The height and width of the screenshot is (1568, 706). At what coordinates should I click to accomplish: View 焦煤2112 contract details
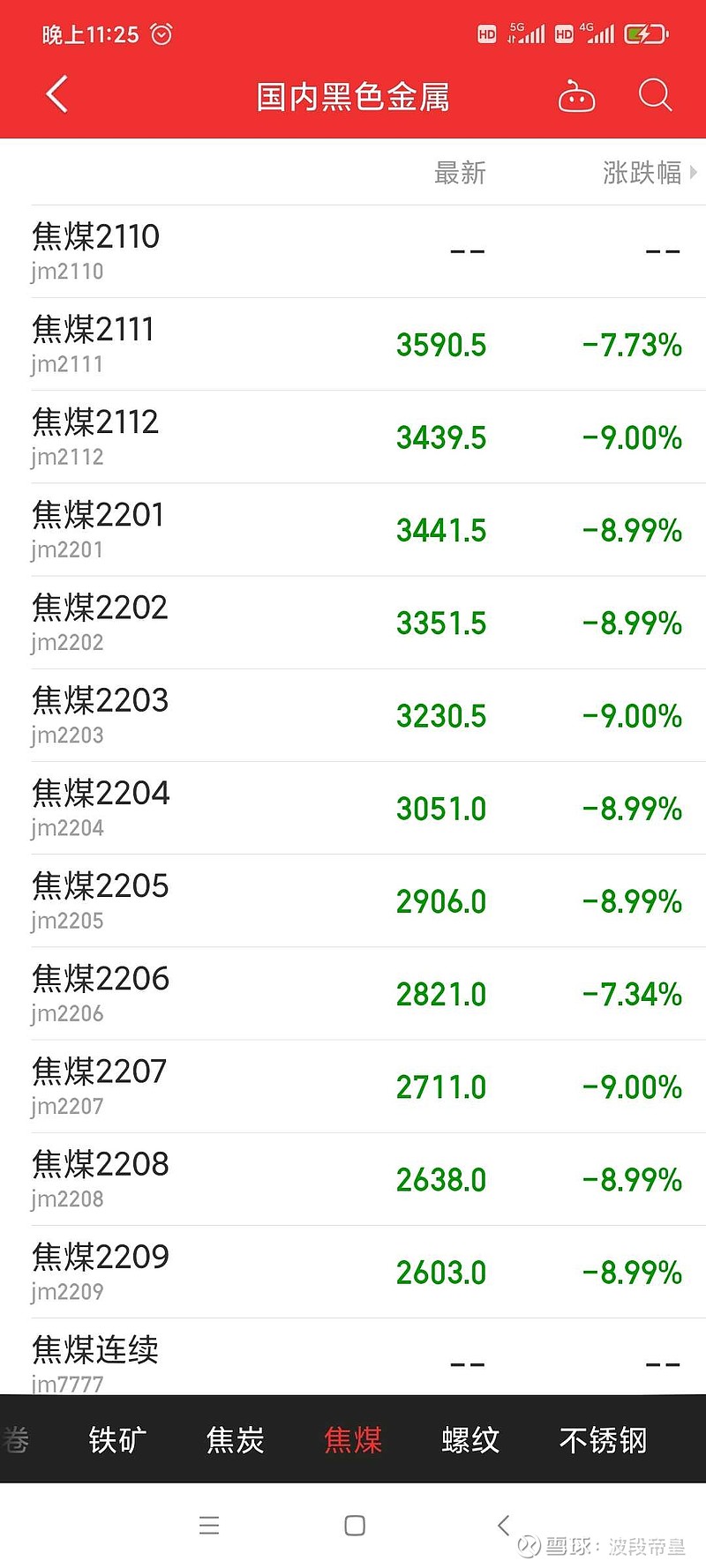point(95,437)
